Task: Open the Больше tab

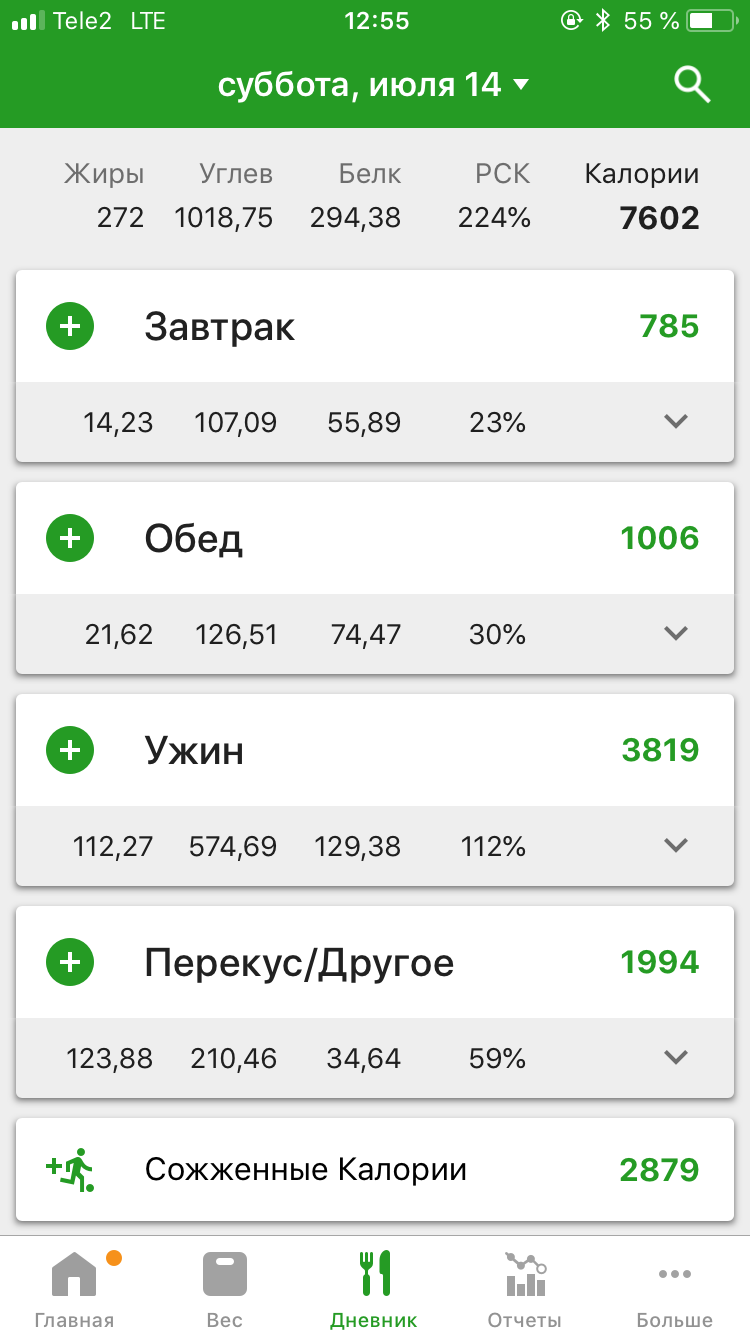Action: pyautogui.click(x=675, y=1288)
